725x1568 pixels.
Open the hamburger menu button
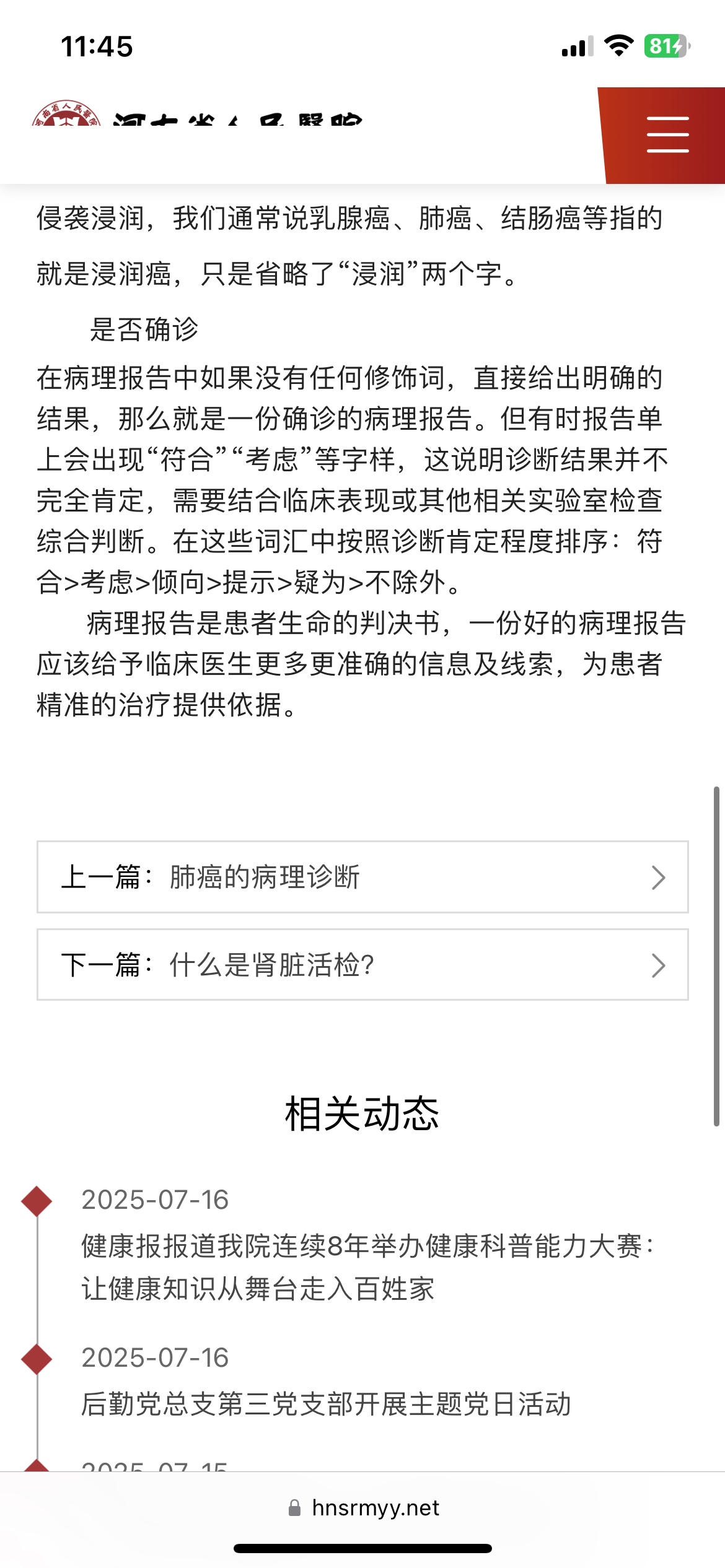click(667, 134)
